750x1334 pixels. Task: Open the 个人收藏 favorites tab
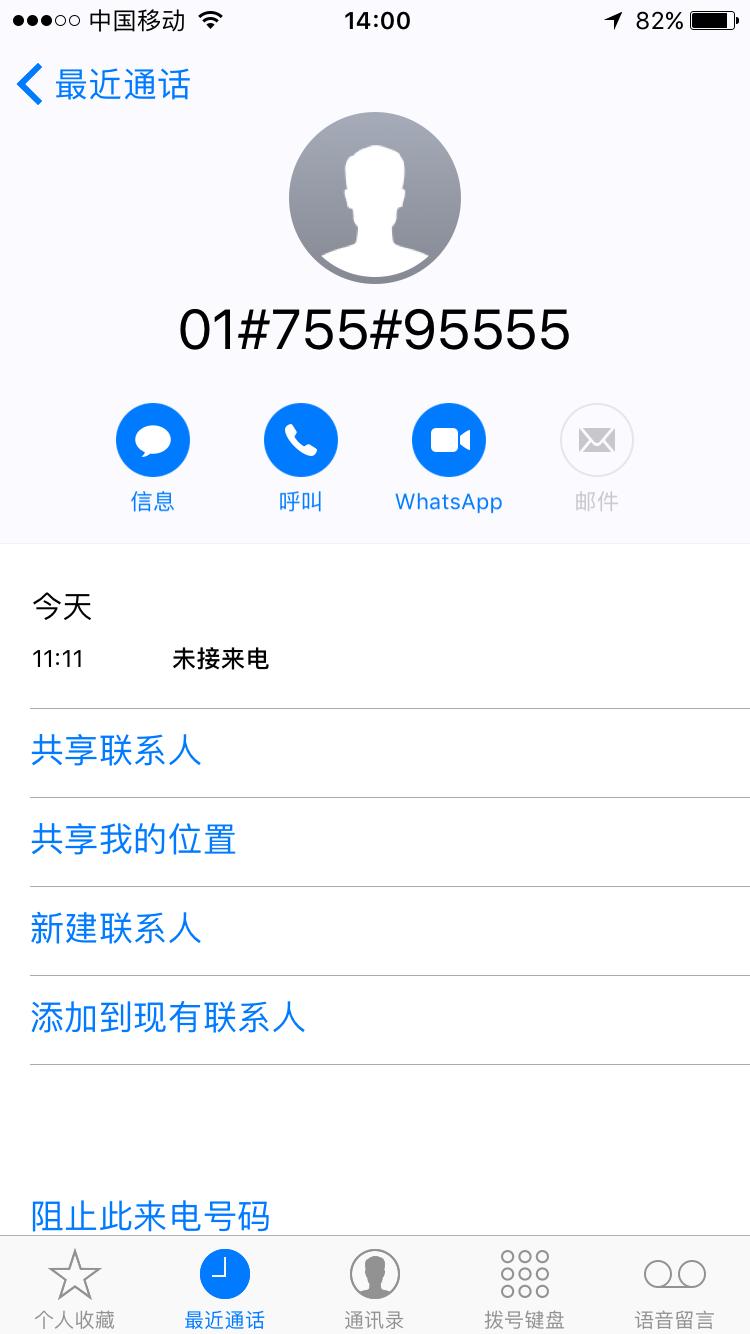point(73,1285)
